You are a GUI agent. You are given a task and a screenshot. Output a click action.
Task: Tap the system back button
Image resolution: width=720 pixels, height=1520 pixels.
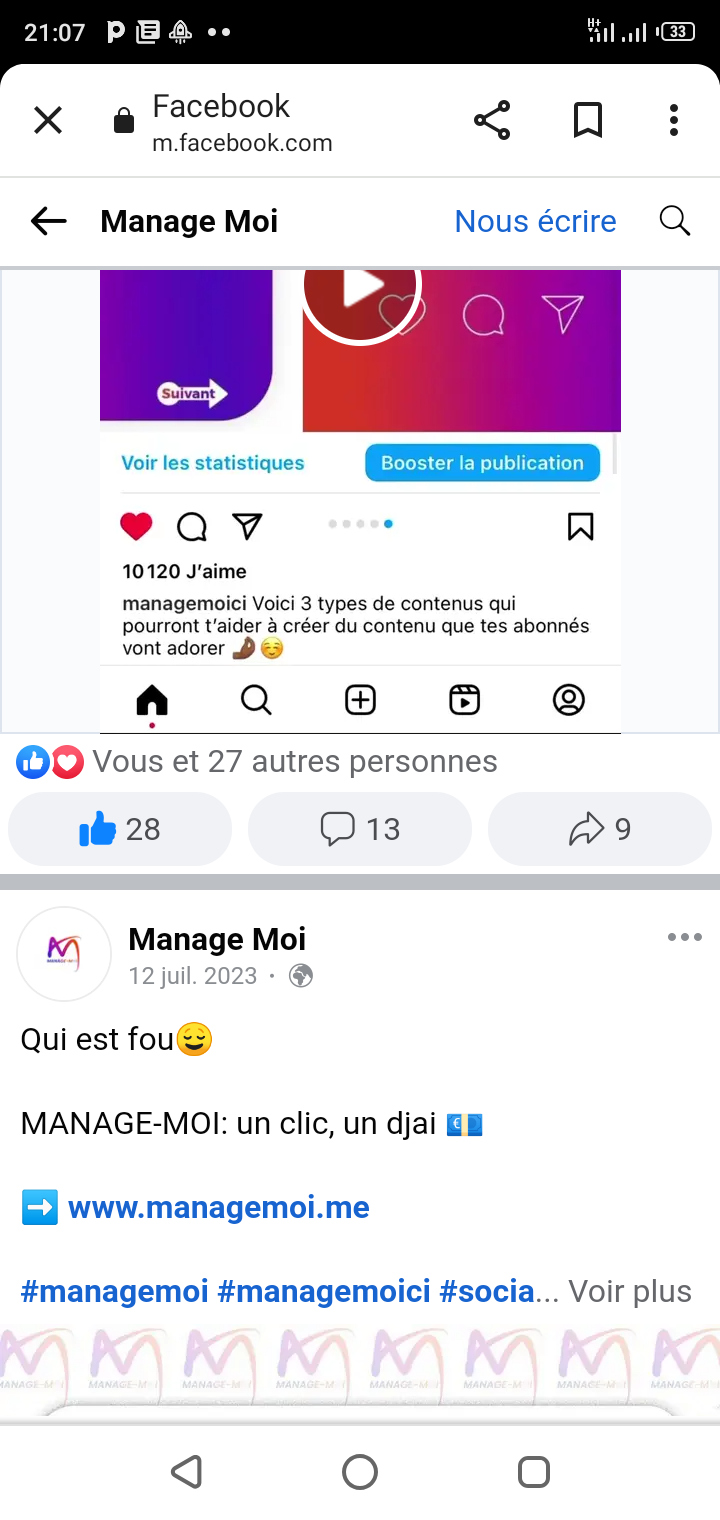tap(187, 1472)
